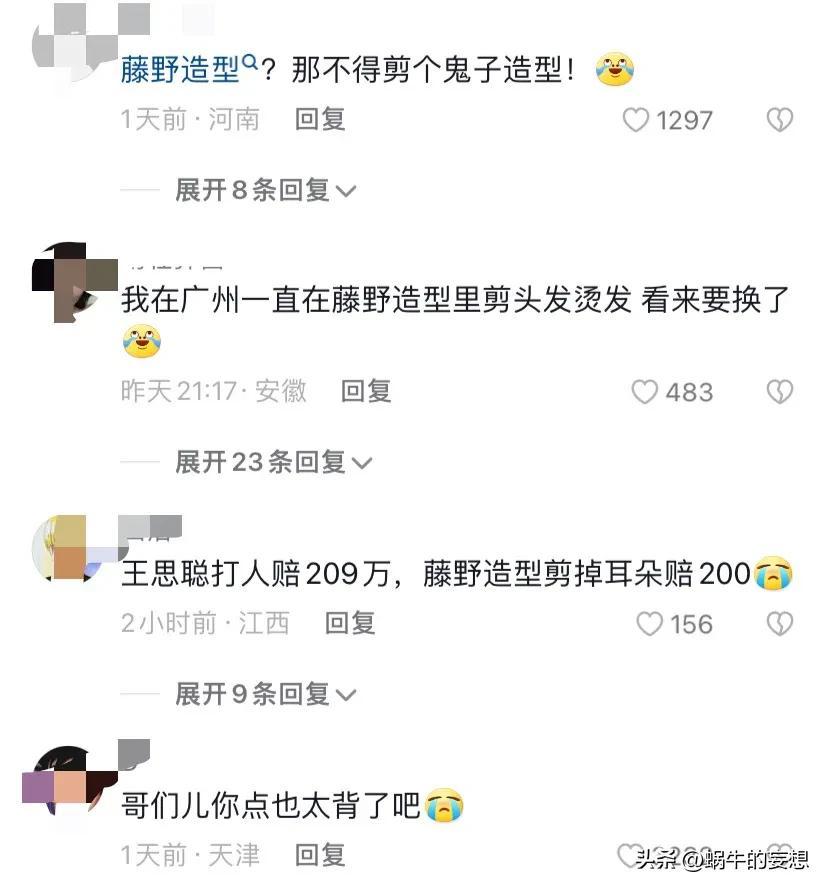Reply to the comment from 天津
The height and width of the screenshot is (889, 828).
pos(320,855)
